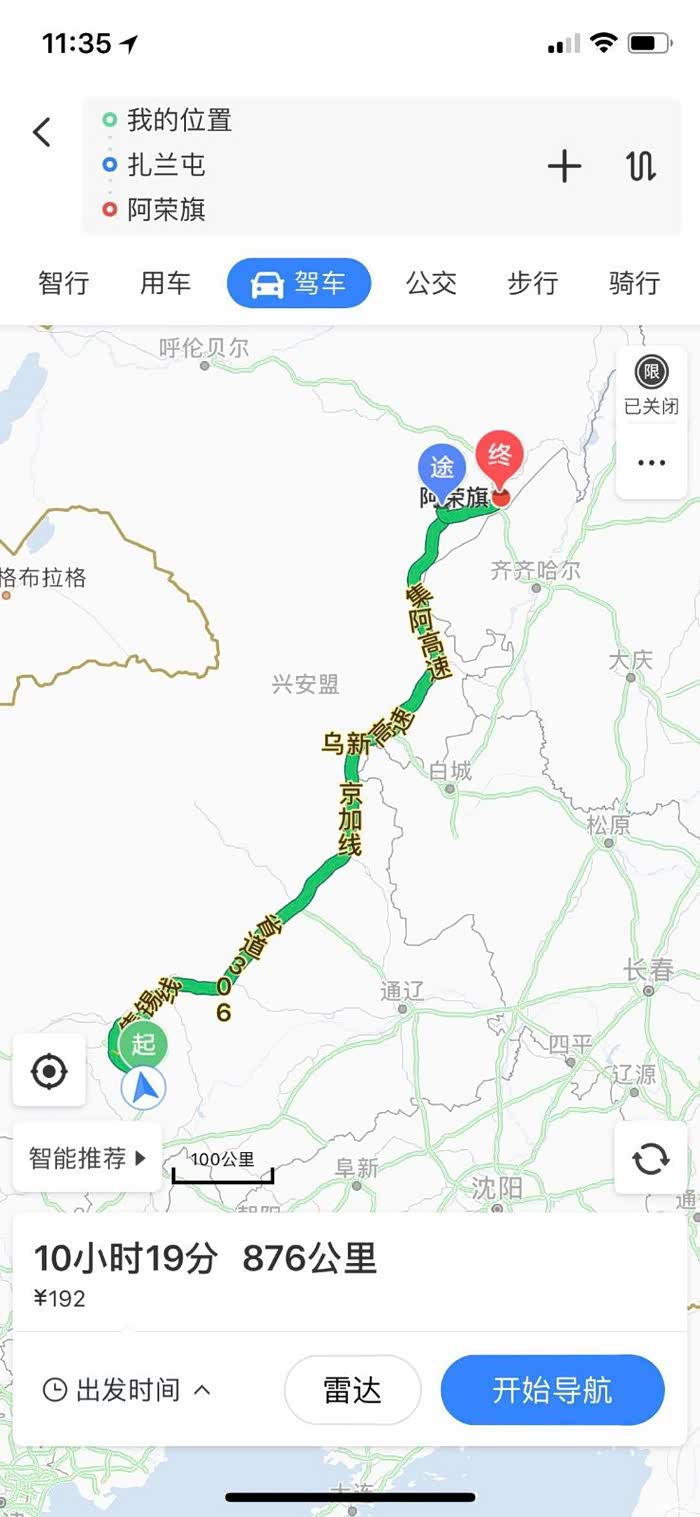Select the 驾车 driving tab
The height and width of the screenshot is (1517, 700).
(299, 283)
